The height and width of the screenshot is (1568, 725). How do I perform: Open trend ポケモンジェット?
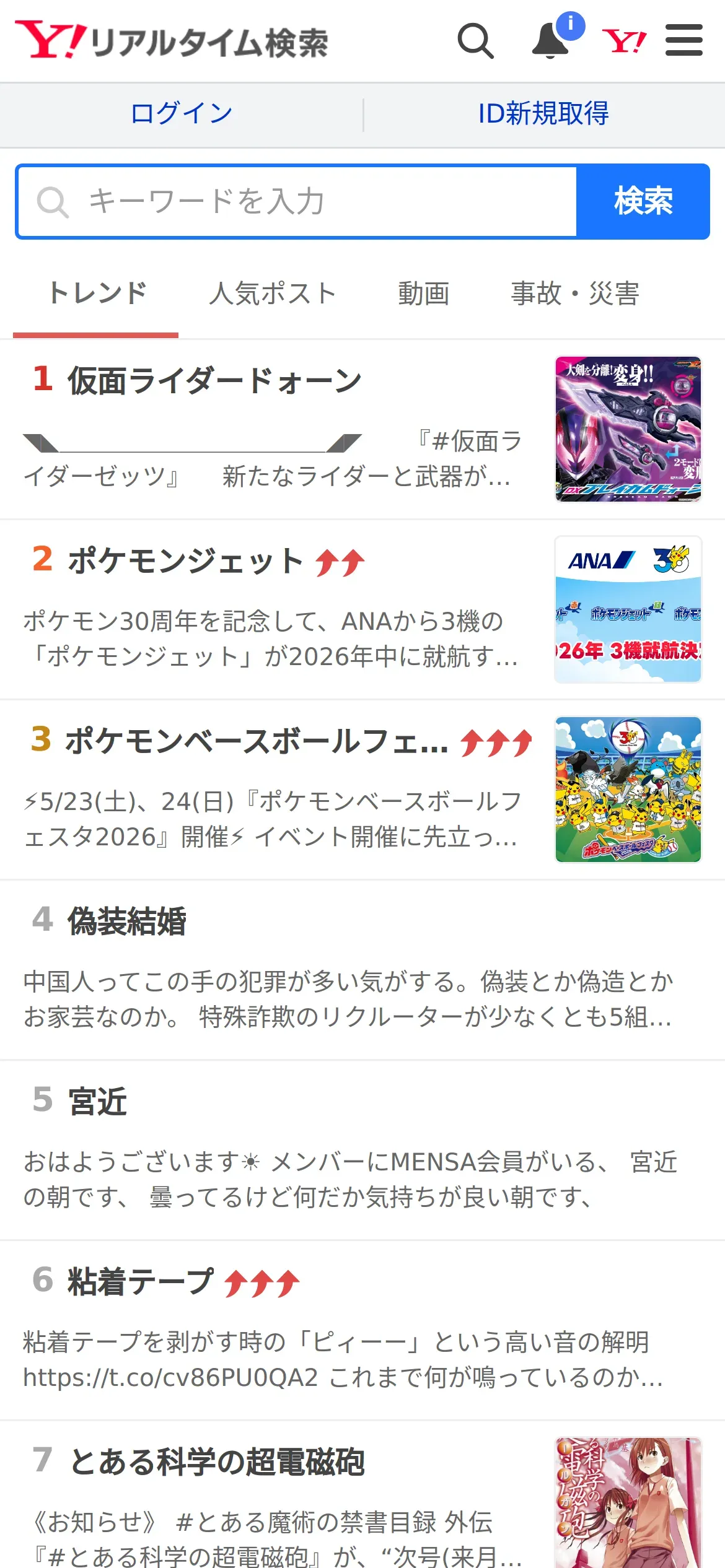click(x=185, y=561)
